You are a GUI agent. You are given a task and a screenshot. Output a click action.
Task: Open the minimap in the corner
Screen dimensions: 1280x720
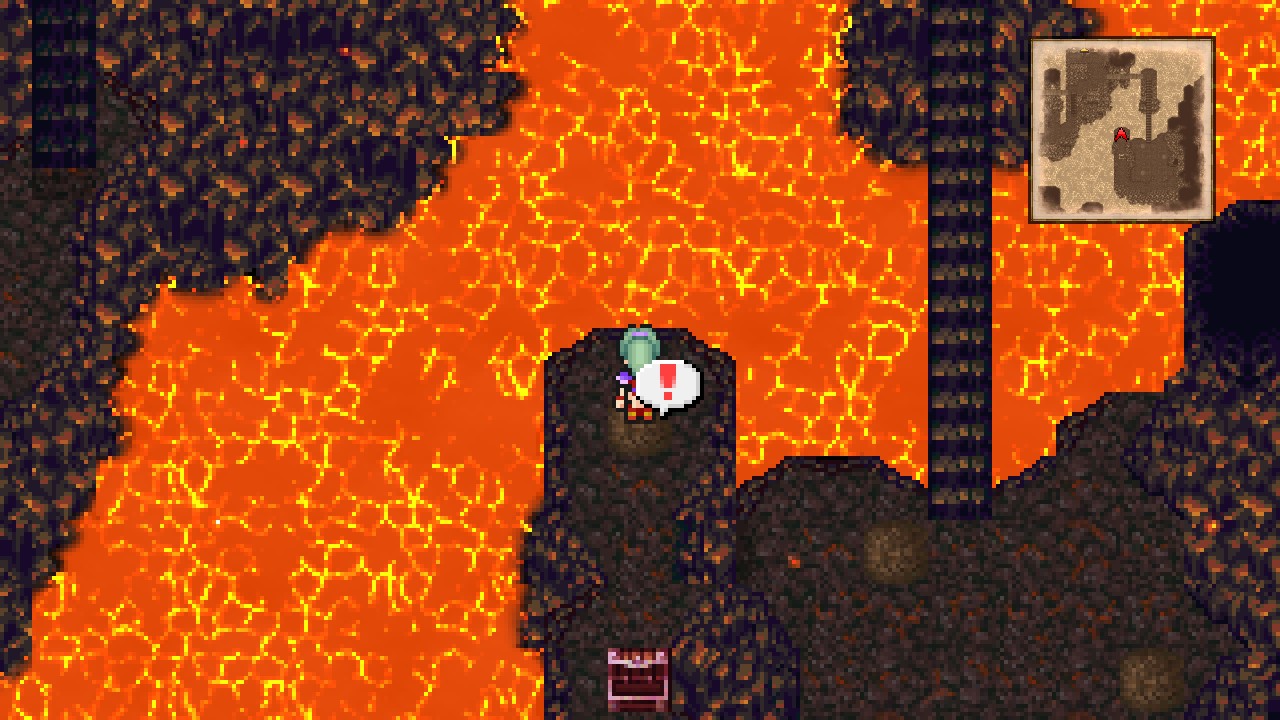click(1122, 129)
